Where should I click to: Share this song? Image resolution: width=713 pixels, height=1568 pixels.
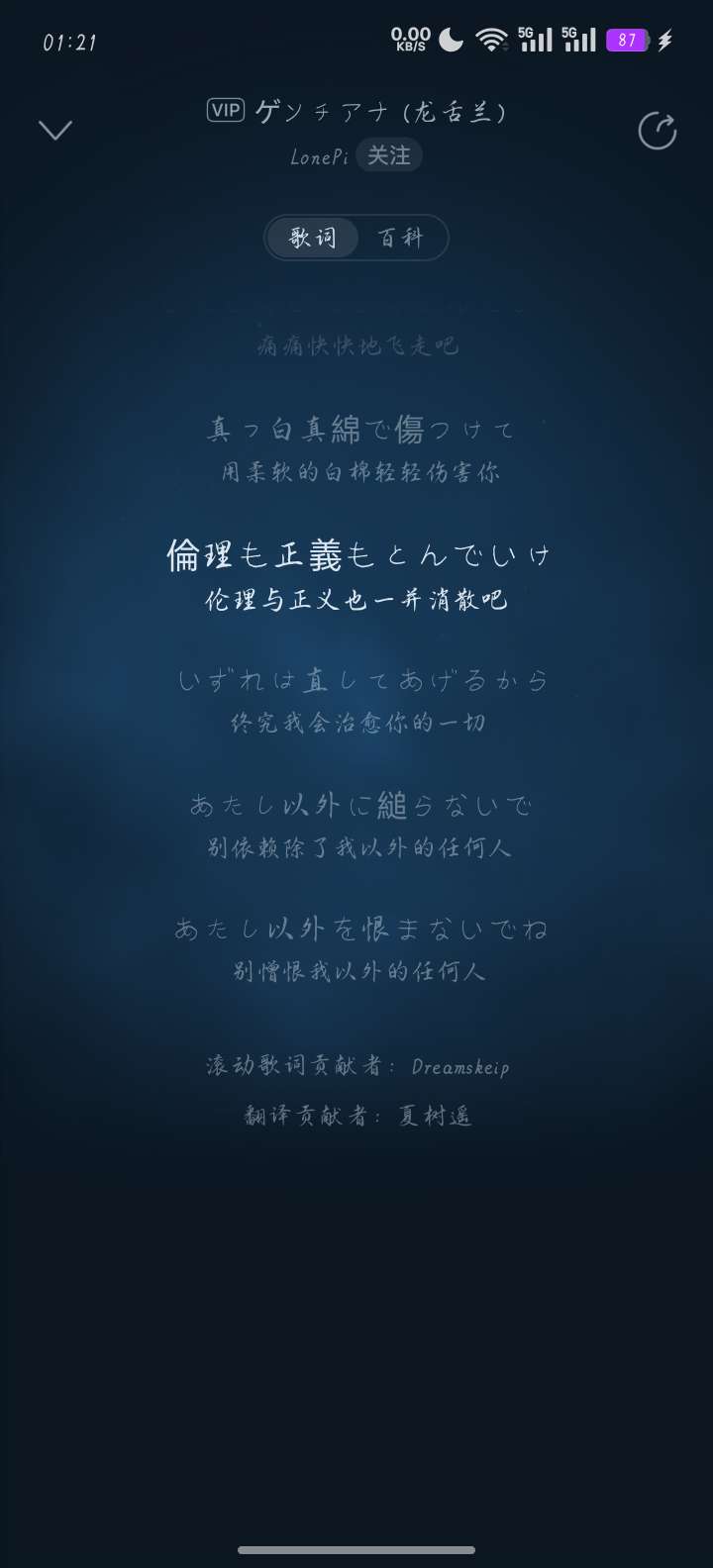click(x=657, y=131)
